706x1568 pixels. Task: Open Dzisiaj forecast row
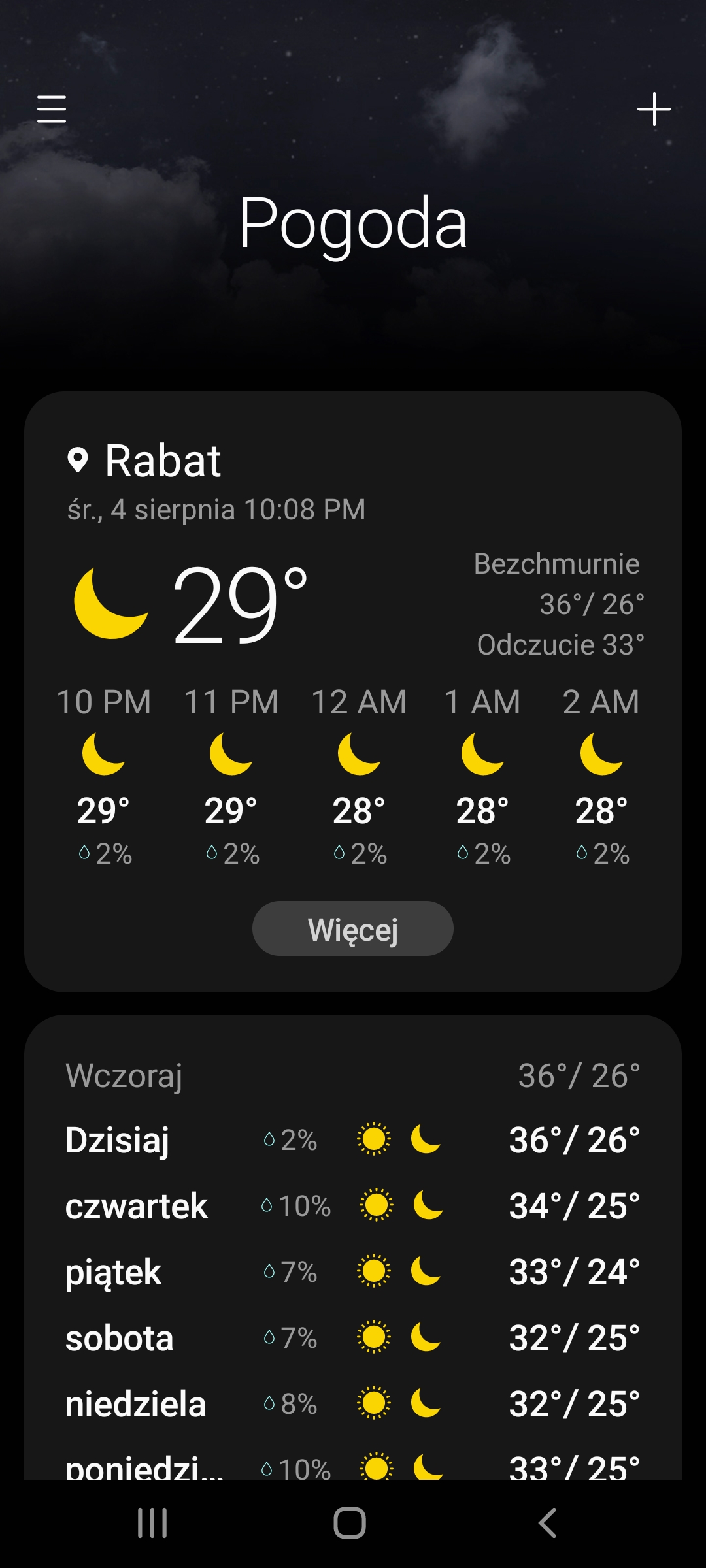(353, 1140)
